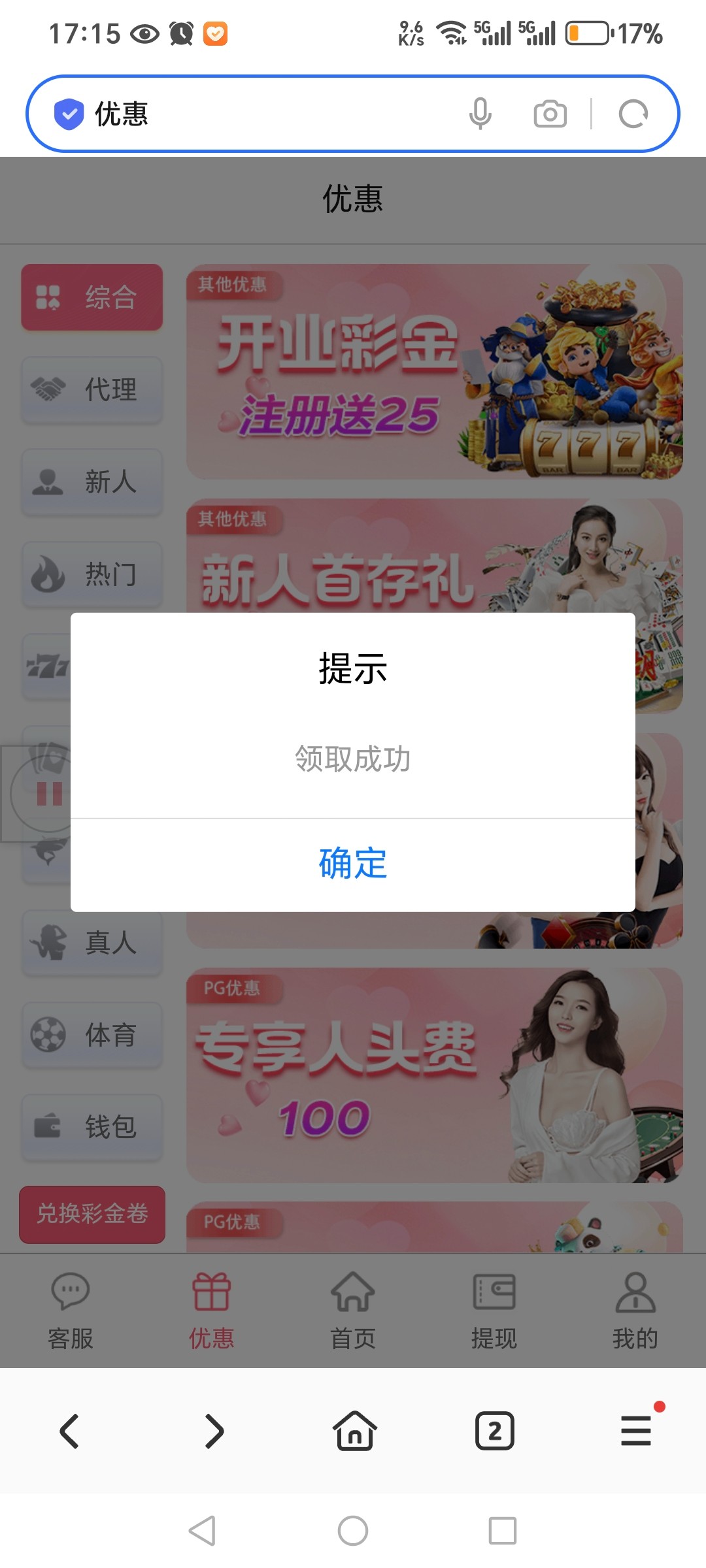Confirm the dialog with 确定
This screenshot has height=1568, width=706.
pos(353,864)
